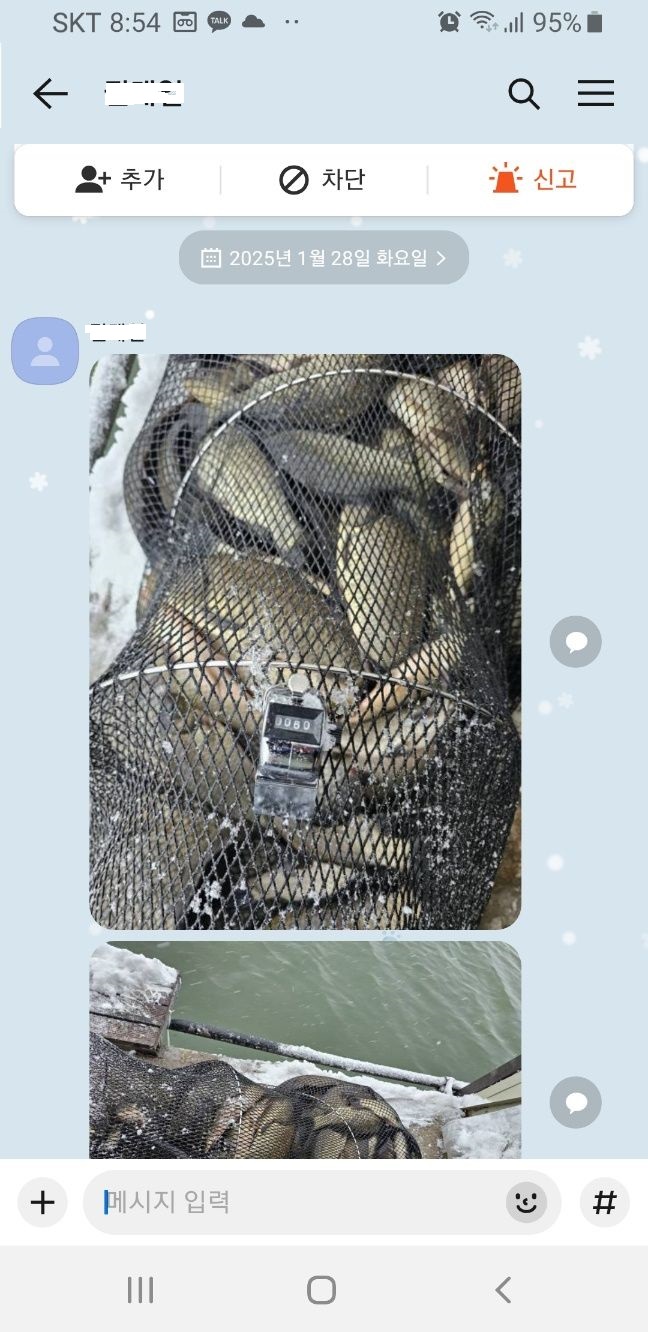Reply to the second photo
The height and width of the screenshot is (1332, 648).
point(576,1103)
